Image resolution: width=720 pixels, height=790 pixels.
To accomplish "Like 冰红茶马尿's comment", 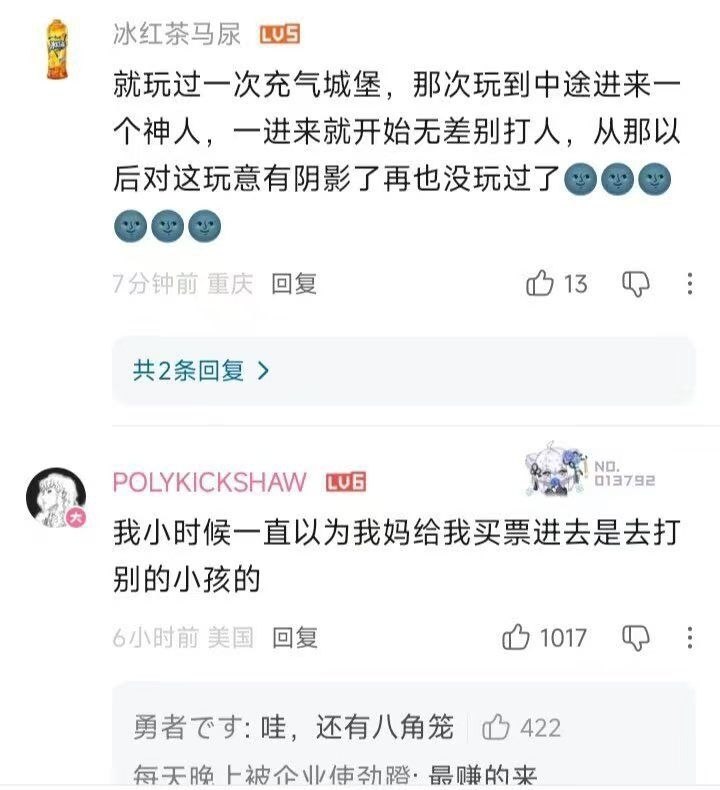I will click(x=541, y=284).
